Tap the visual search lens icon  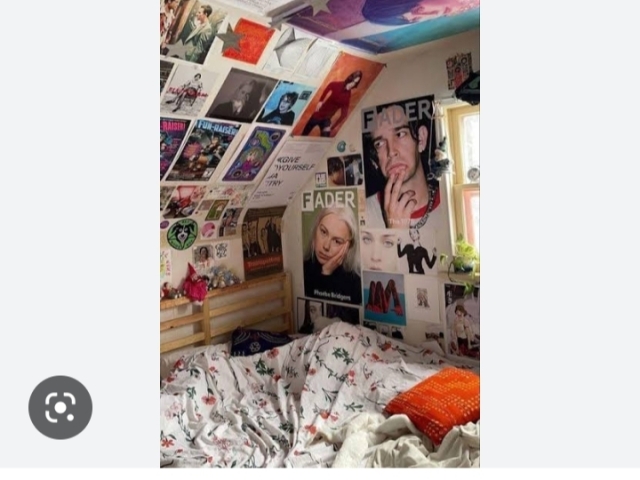(x=60, y=407)
